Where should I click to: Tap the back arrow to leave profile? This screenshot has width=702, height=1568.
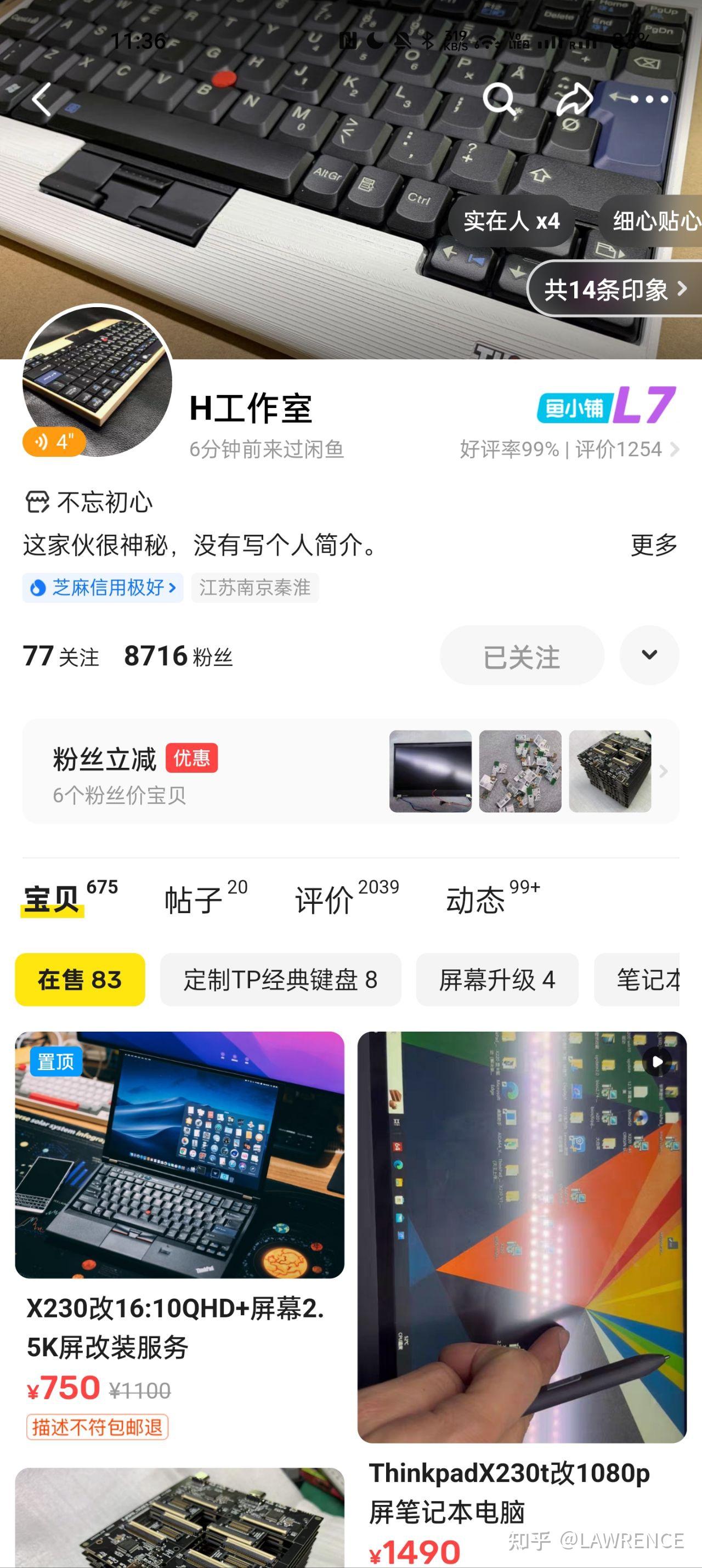(x=41, y=99)
